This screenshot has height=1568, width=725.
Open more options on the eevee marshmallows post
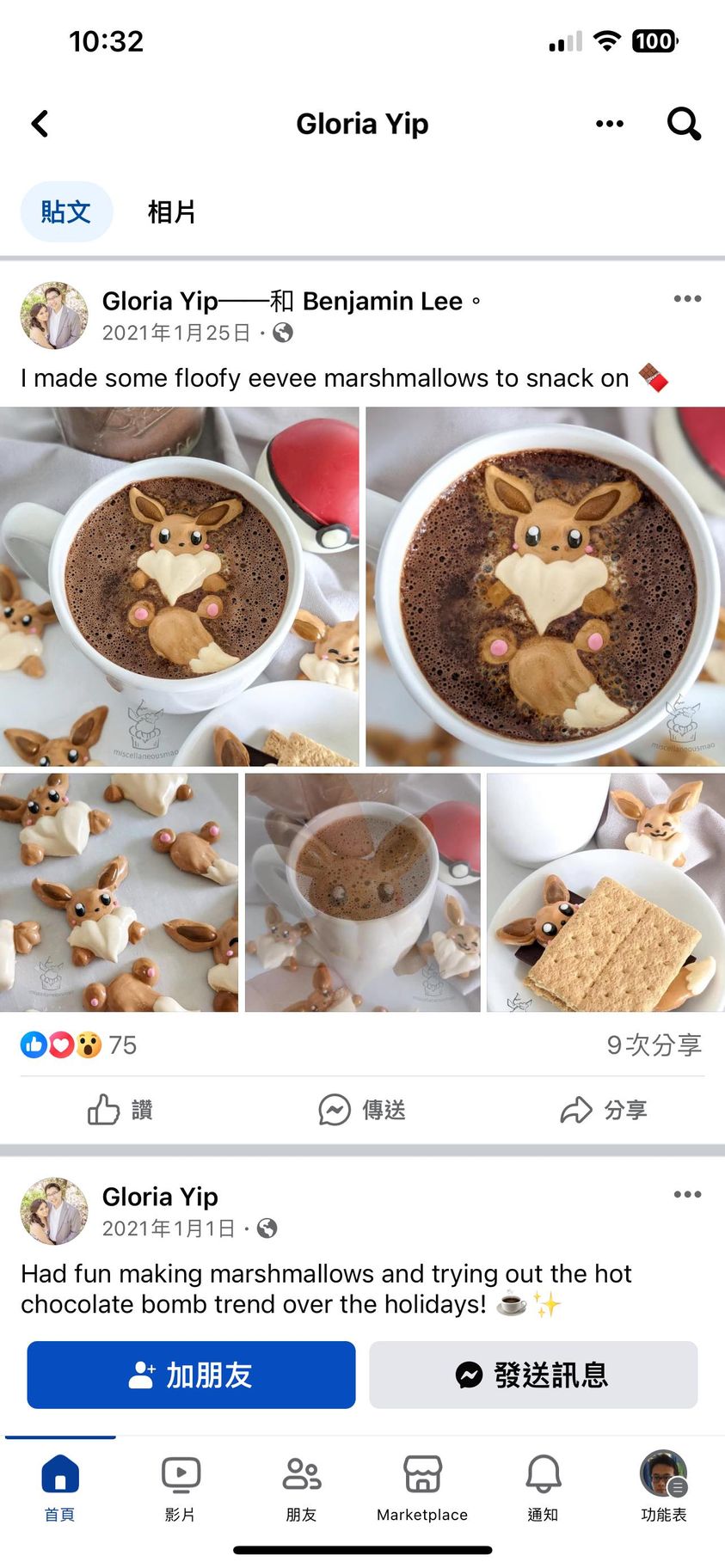pyautogui.click(x=687, y=299)
